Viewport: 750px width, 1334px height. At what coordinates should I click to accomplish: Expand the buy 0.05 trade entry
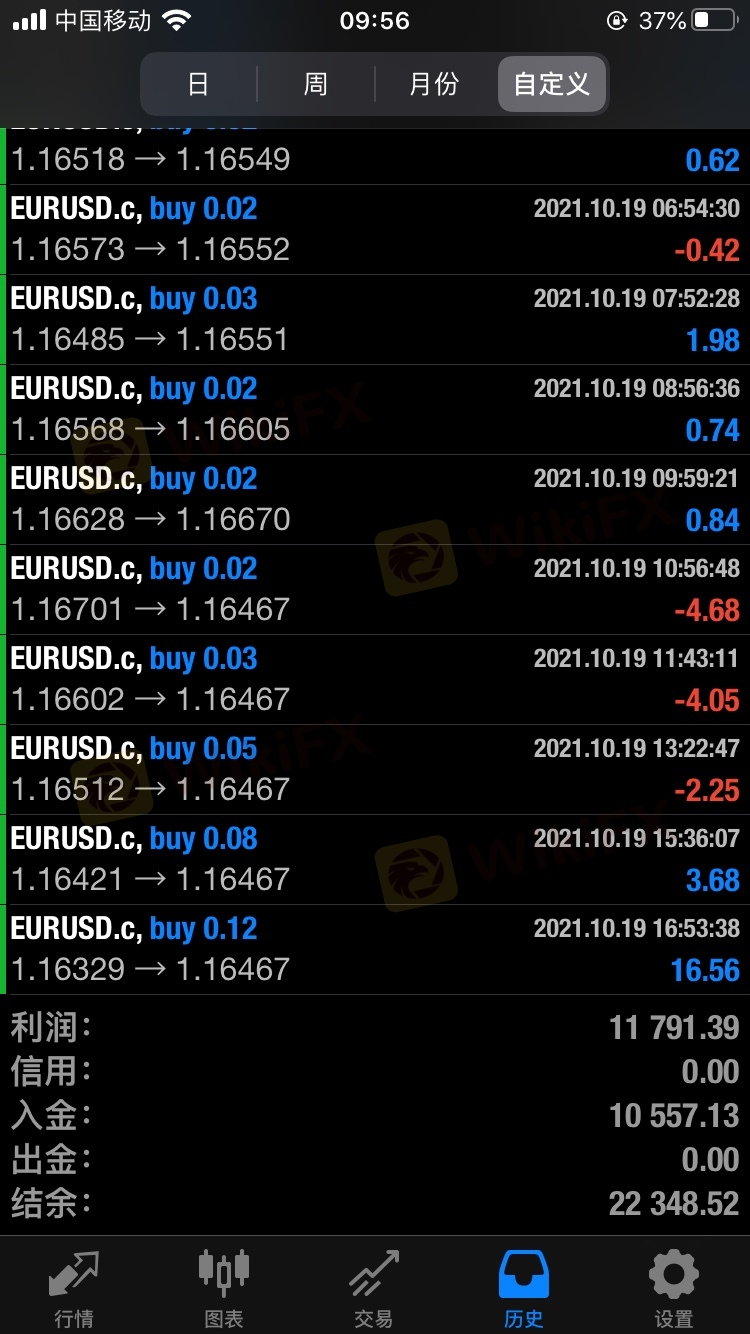[375, 770]
